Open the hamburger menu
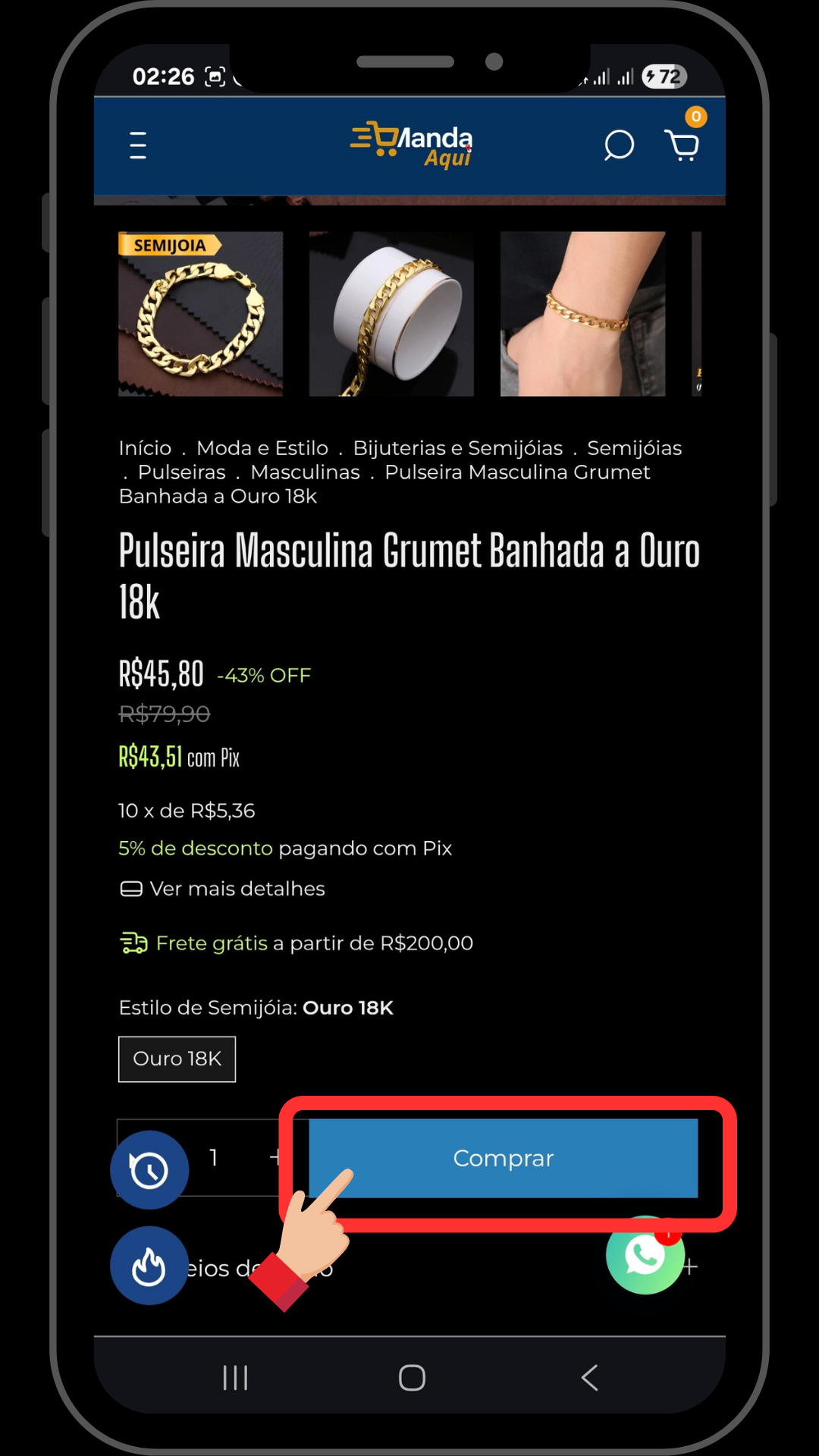 click(x=138, y=145)
